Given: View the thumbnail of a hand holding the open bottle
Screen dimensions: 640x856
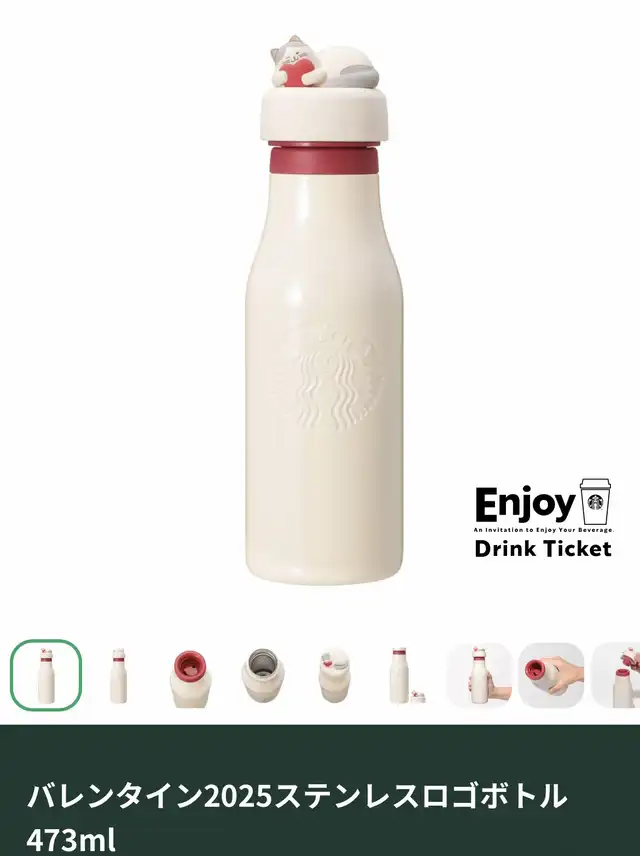Looking at the screenshot, I should point(551,675).
